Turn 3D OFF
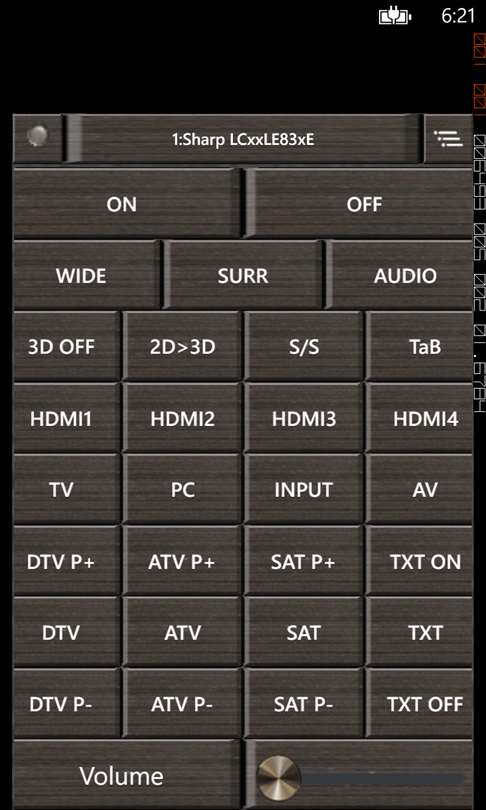Screen dimensions: 486x810 (x=67, y=347)
